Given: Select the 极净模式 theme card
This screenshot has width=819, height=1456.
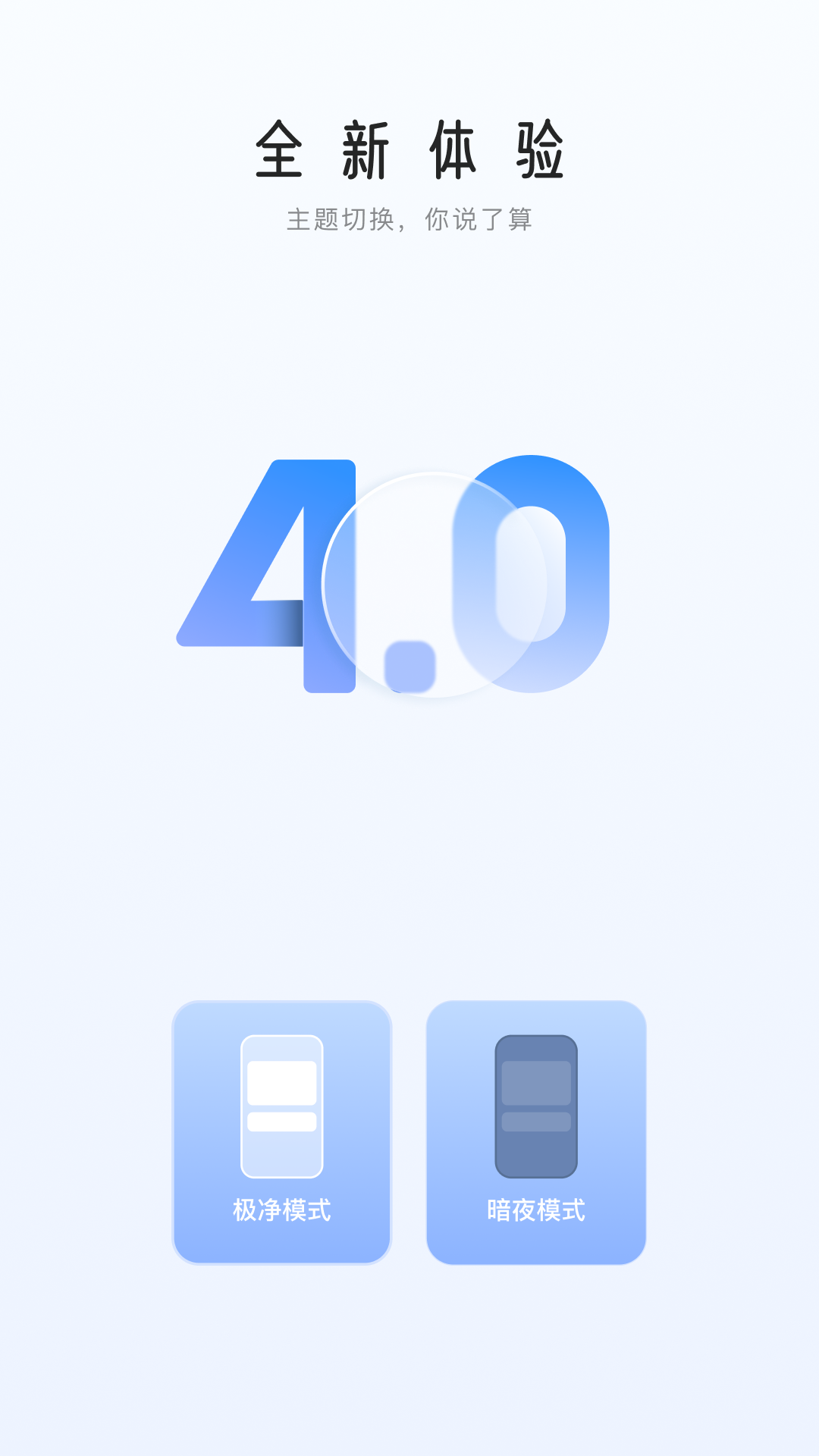Looking at the screenshot, I should coord(281,1131).
